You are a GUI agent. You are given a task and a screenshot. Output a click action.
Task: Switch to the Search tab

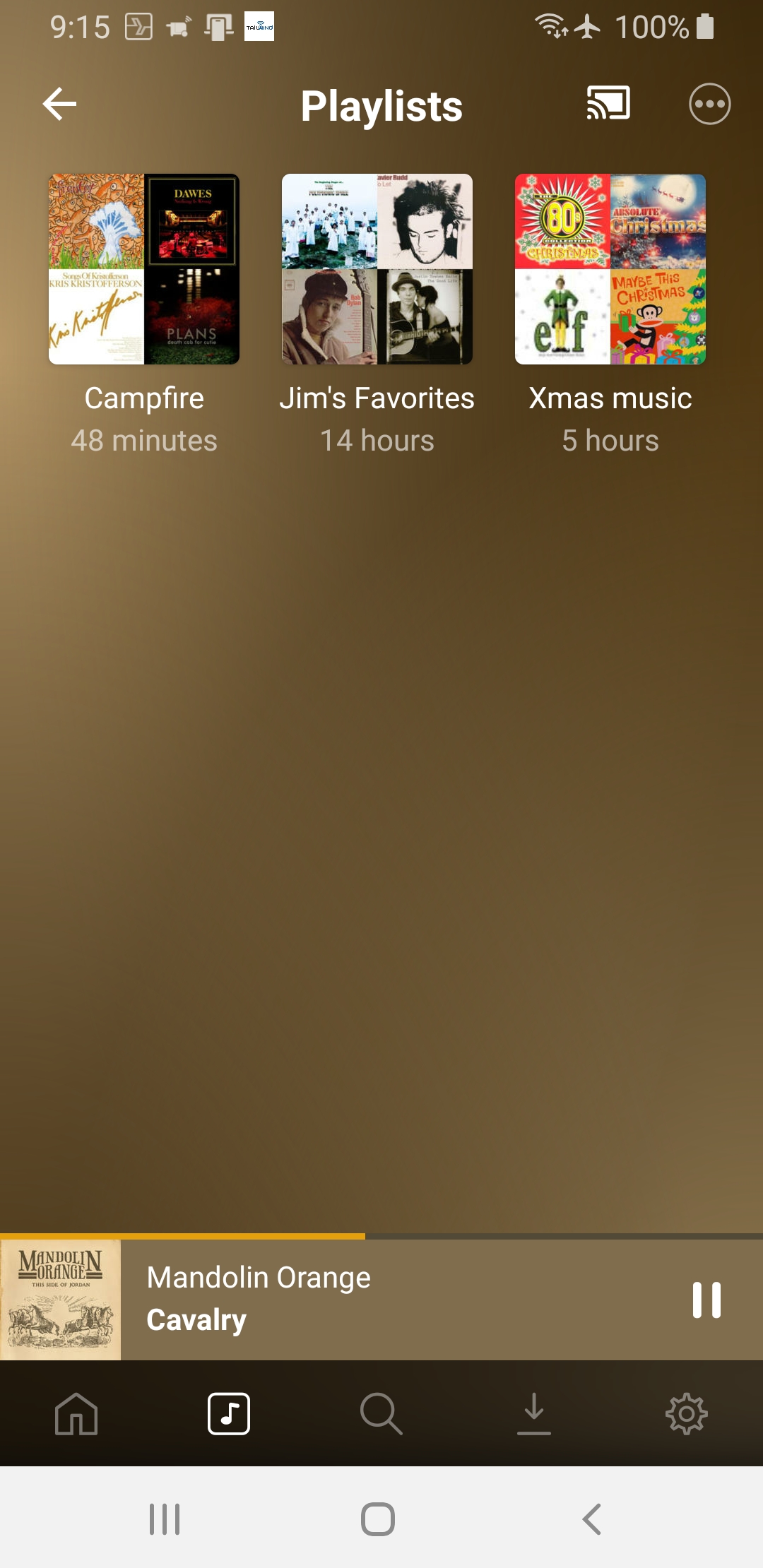[381, 1414]
